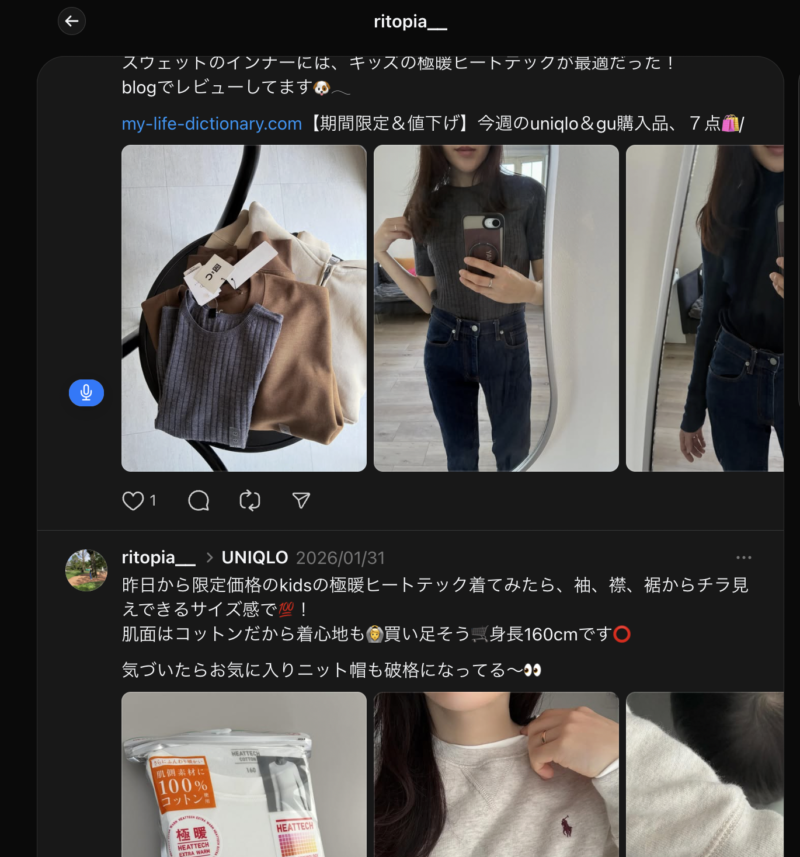
Task: Reply to the uniqlo&gu purchases post
Action: click(x=198, y=501)
